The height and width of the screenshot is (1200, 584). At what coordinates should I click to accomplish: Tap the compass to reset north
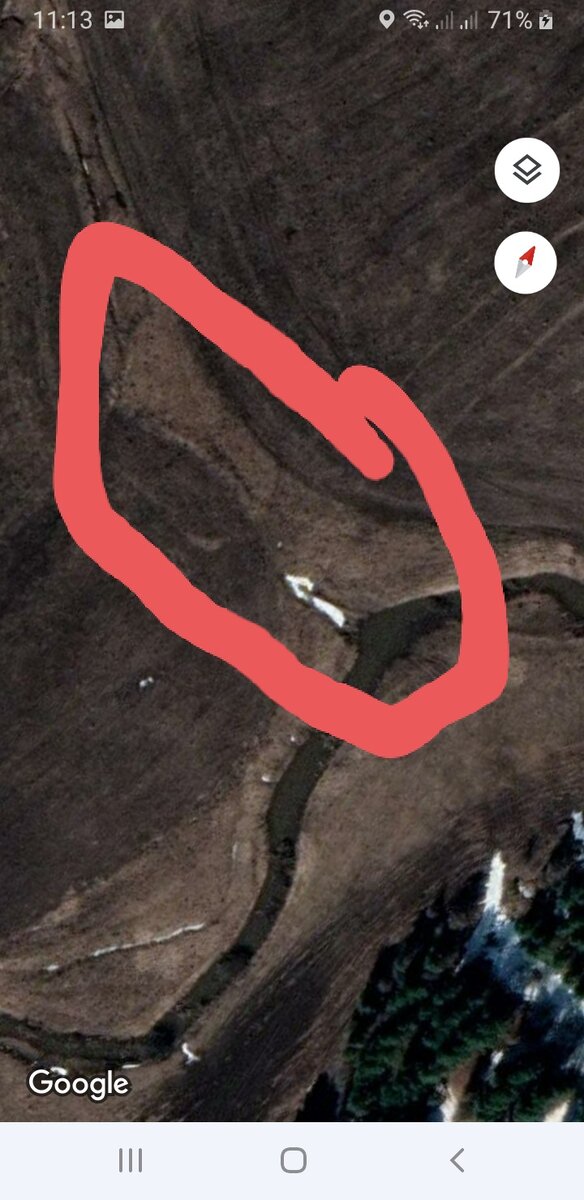click(x=527, y=262)
